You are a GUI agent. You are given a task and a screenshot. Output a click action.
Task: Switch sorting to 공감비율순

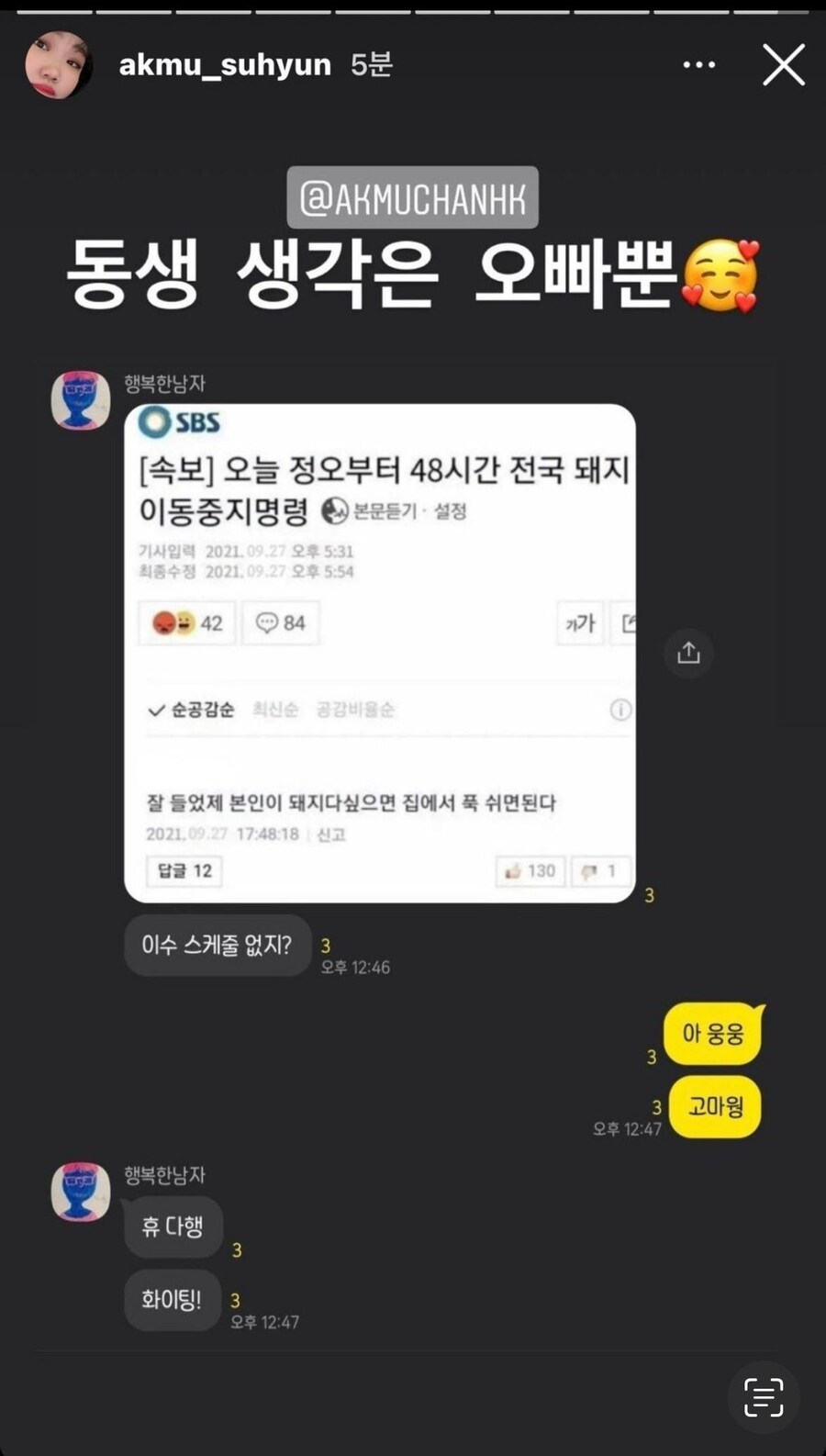point(356,709)
